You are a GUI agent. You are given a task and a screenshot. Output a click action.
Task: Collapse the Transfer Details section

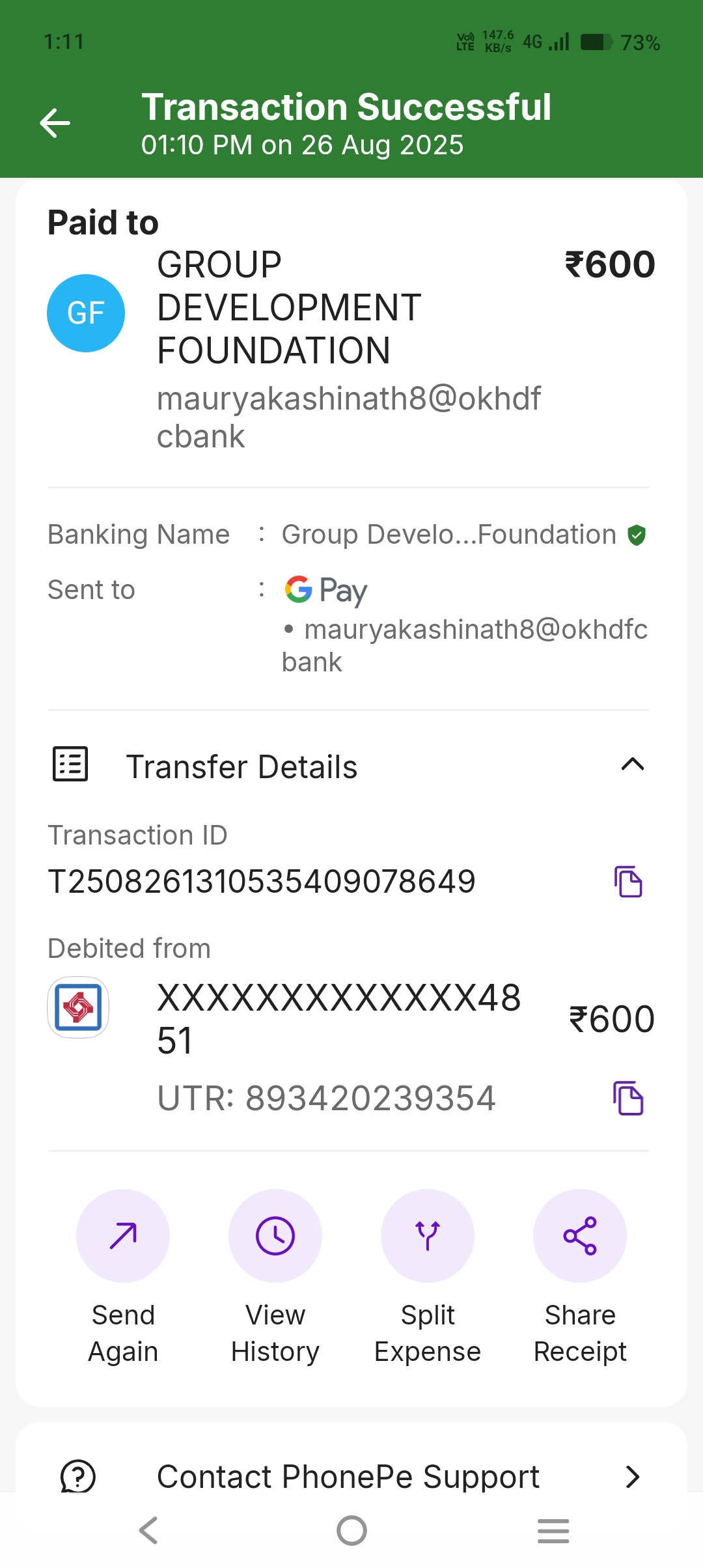(632, 764)
